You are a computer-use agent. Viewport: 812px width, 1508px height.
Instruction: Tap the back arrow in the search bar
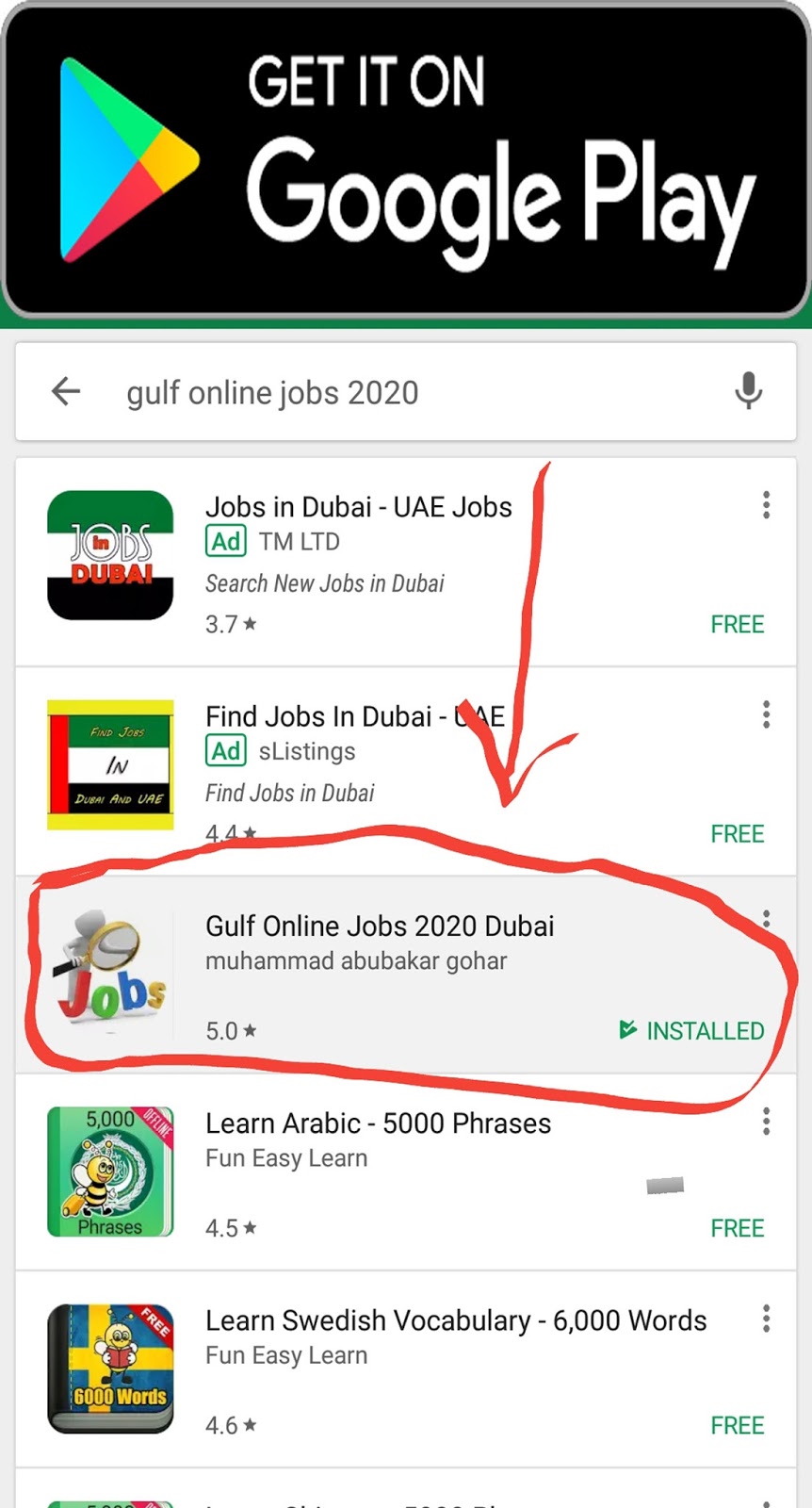[66, 391]
